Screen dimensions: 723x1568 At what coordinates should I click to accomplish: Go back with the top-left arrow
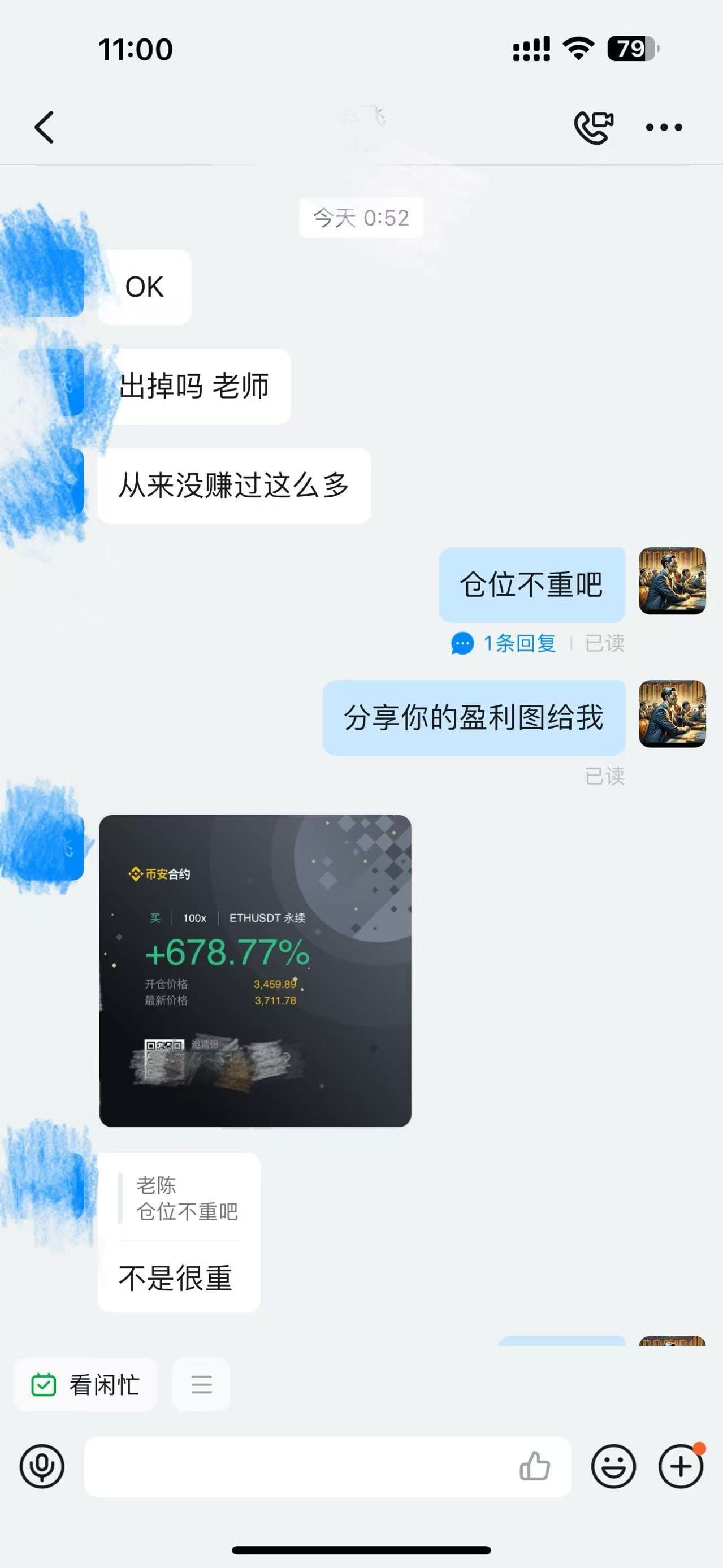click(45, 127)
